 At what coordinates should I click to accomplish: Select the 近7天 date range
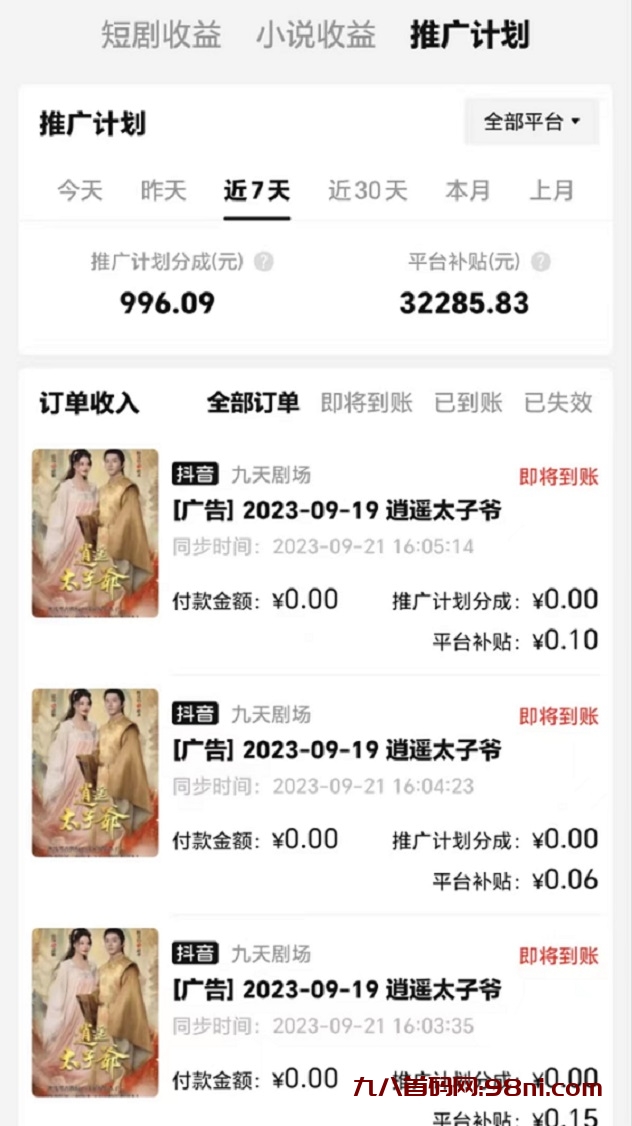point(256,191)
